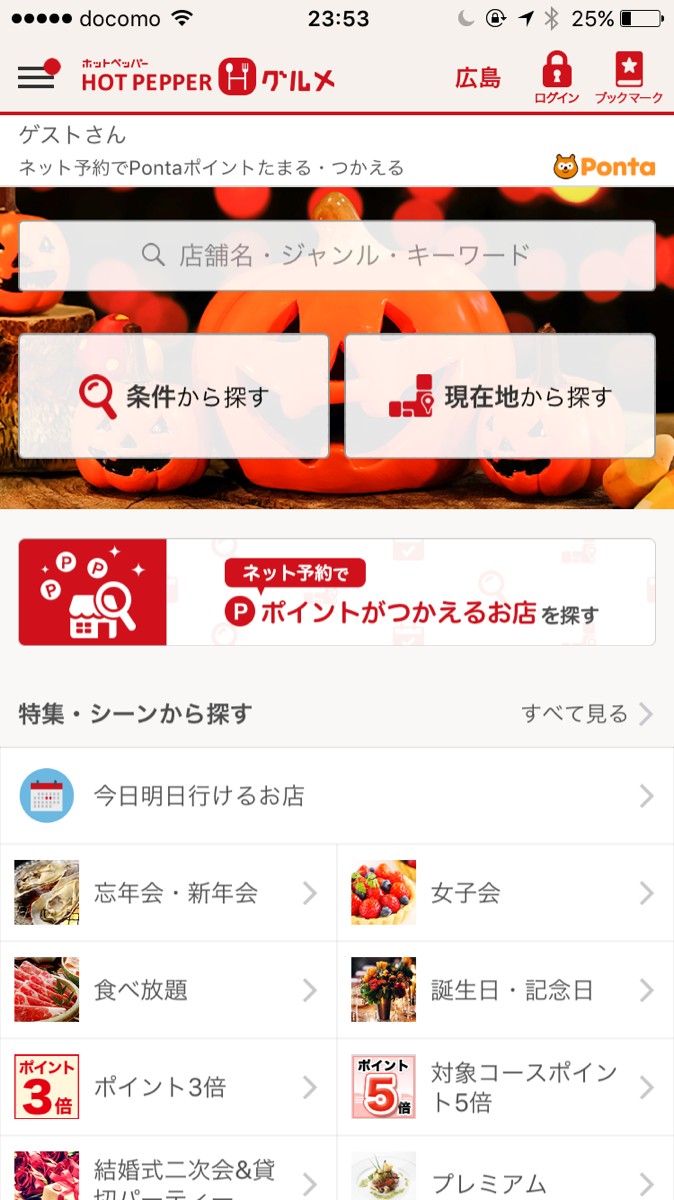Open the 対象コースポイント5倍 feature
The height and width of the screenshot is (1200, 674).
(505, 1087)
